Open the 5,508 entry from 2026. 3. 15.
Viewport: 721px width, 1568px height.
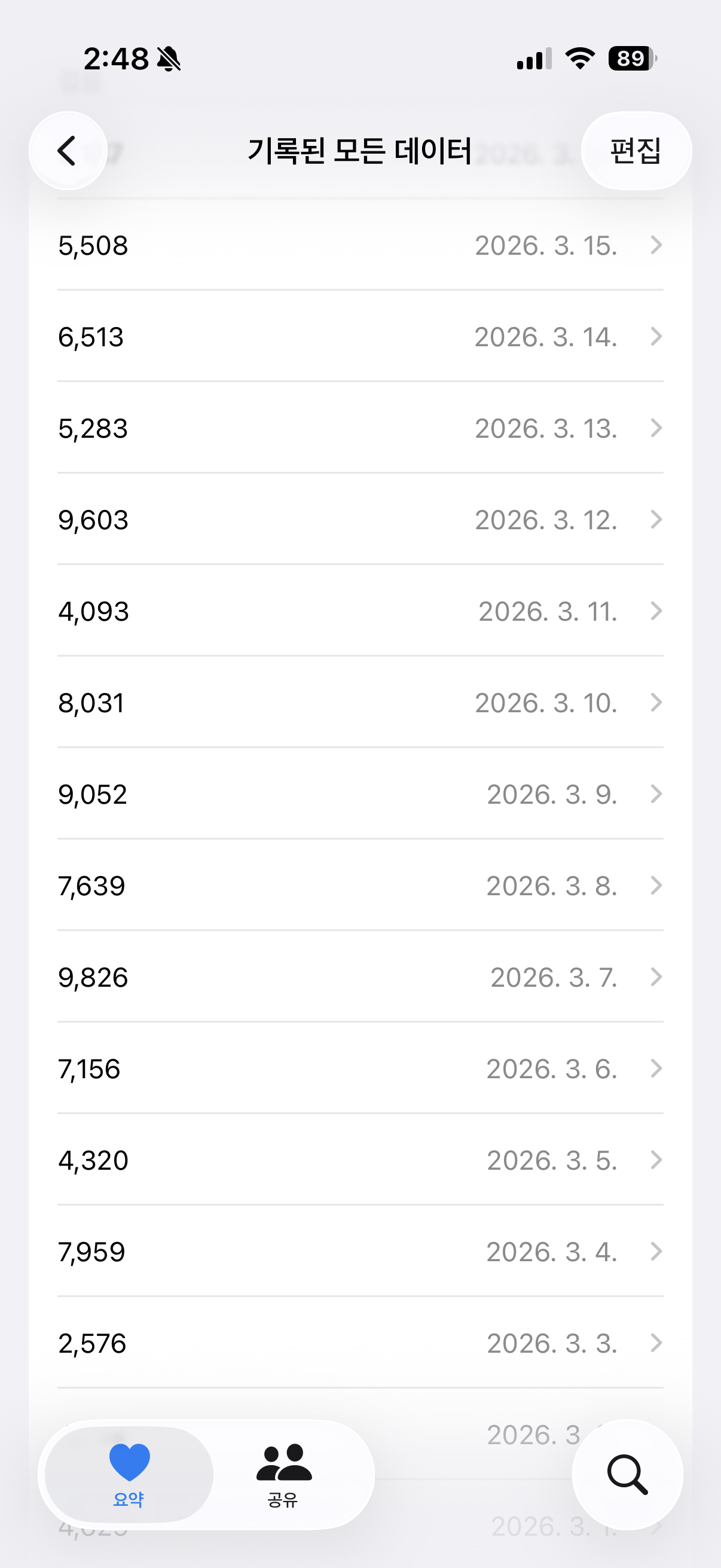tap(360, 245)
